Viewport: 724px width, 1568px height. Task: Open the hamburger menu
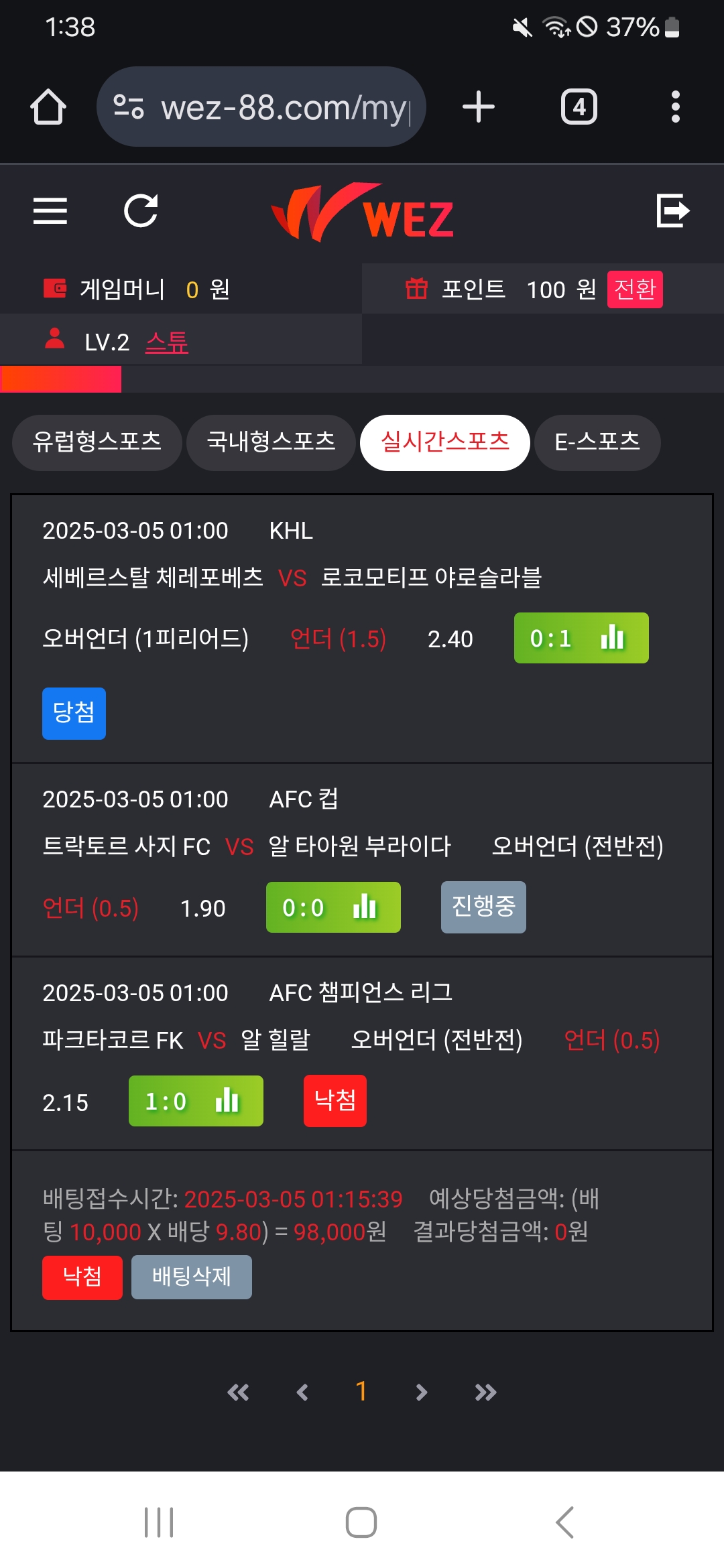pyautogui.click(x=50, y=211)
